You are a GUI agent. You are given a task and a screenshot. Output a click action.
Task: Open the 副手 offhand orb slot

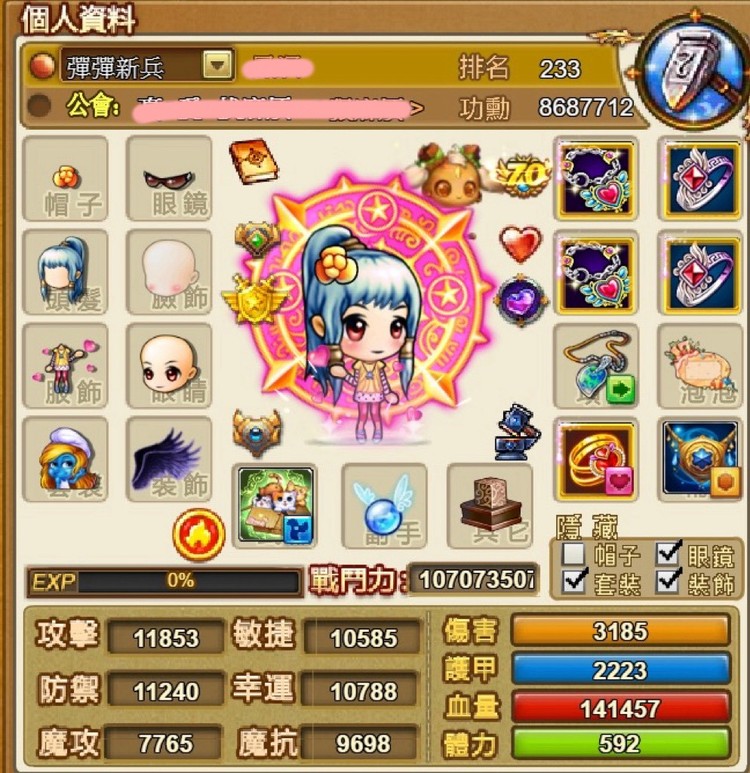point(384,505)
